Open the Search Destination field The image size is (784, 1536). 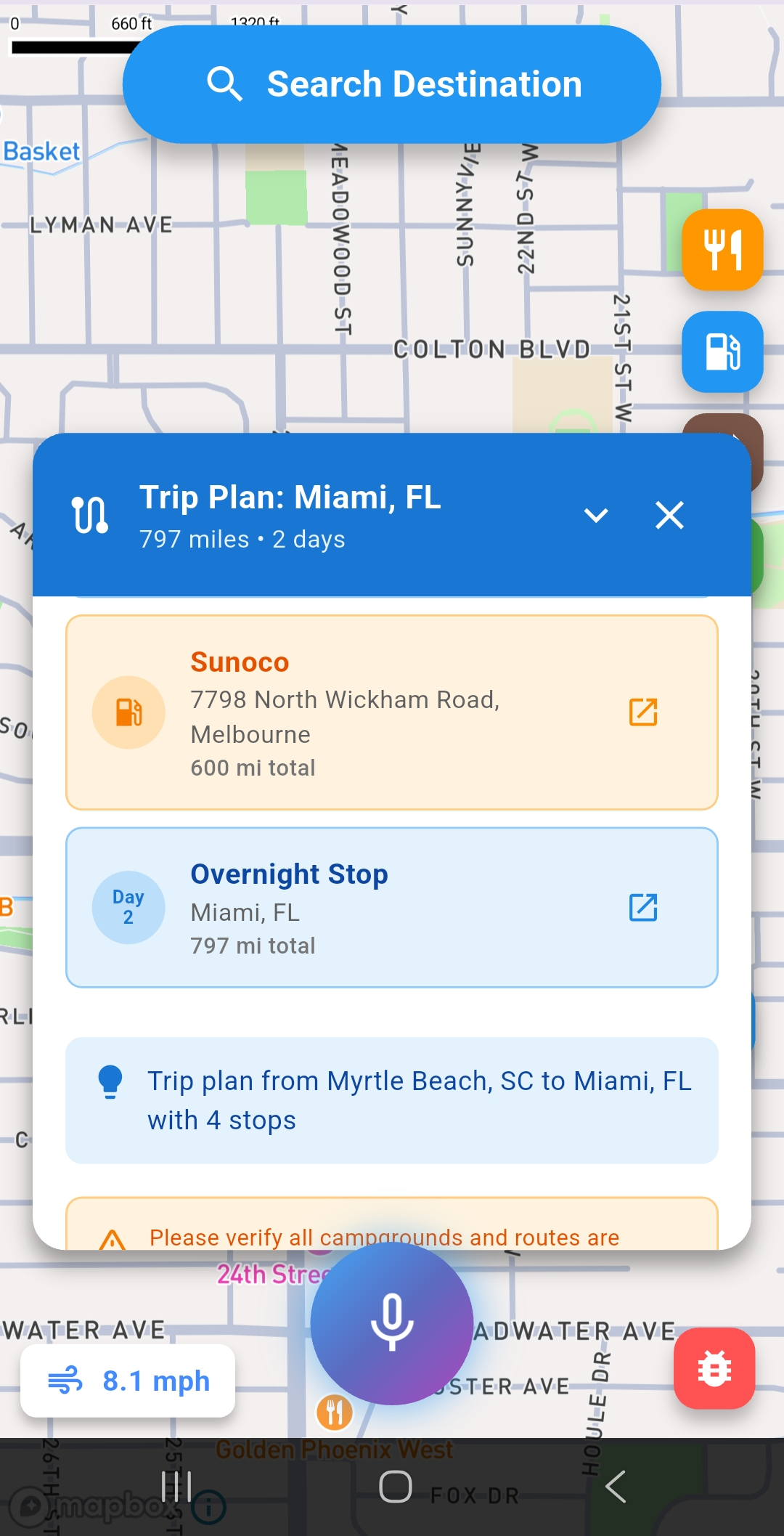pyautogui.click(x=391, y=84)
